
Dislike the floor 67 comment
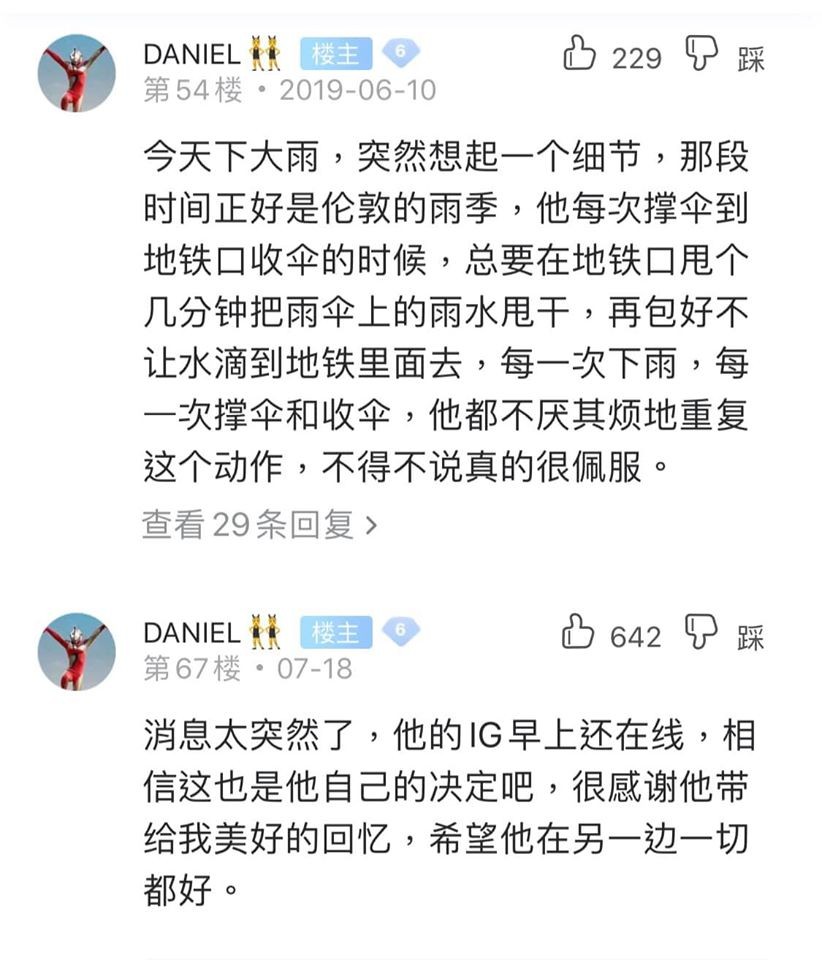pyautogui.click(x=701, y=633)
